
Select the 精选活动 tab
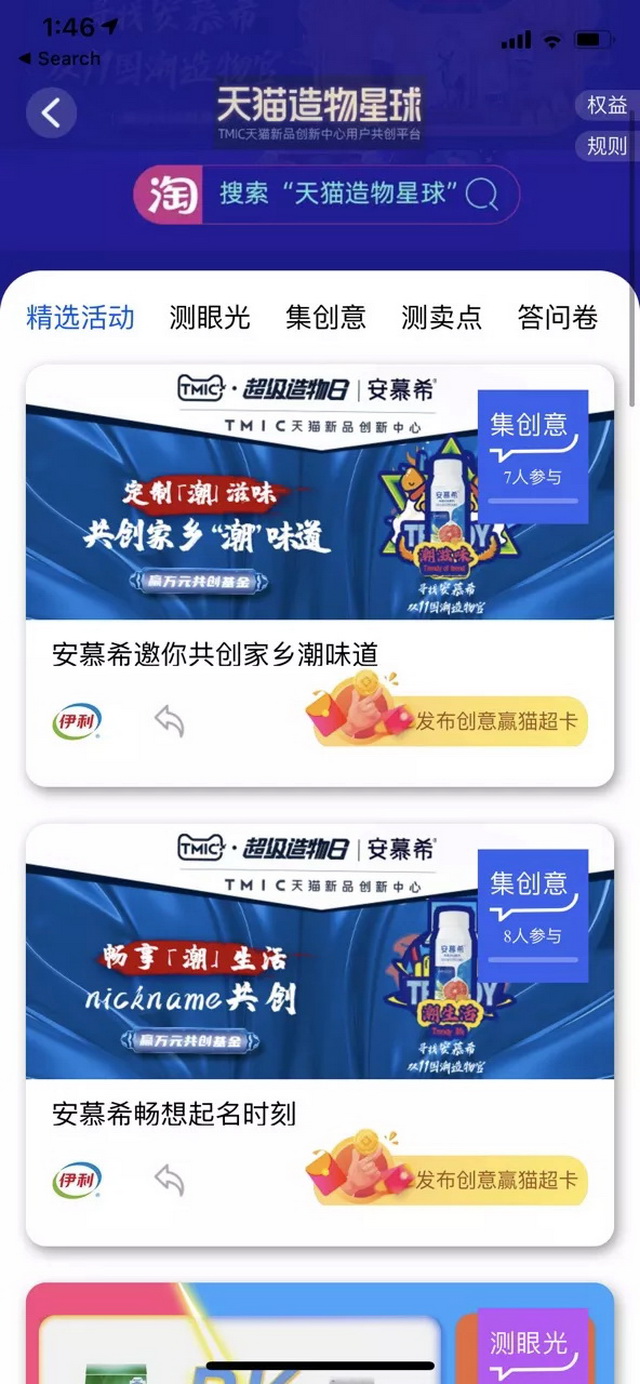pyautogui.click(x=80, y=318)
